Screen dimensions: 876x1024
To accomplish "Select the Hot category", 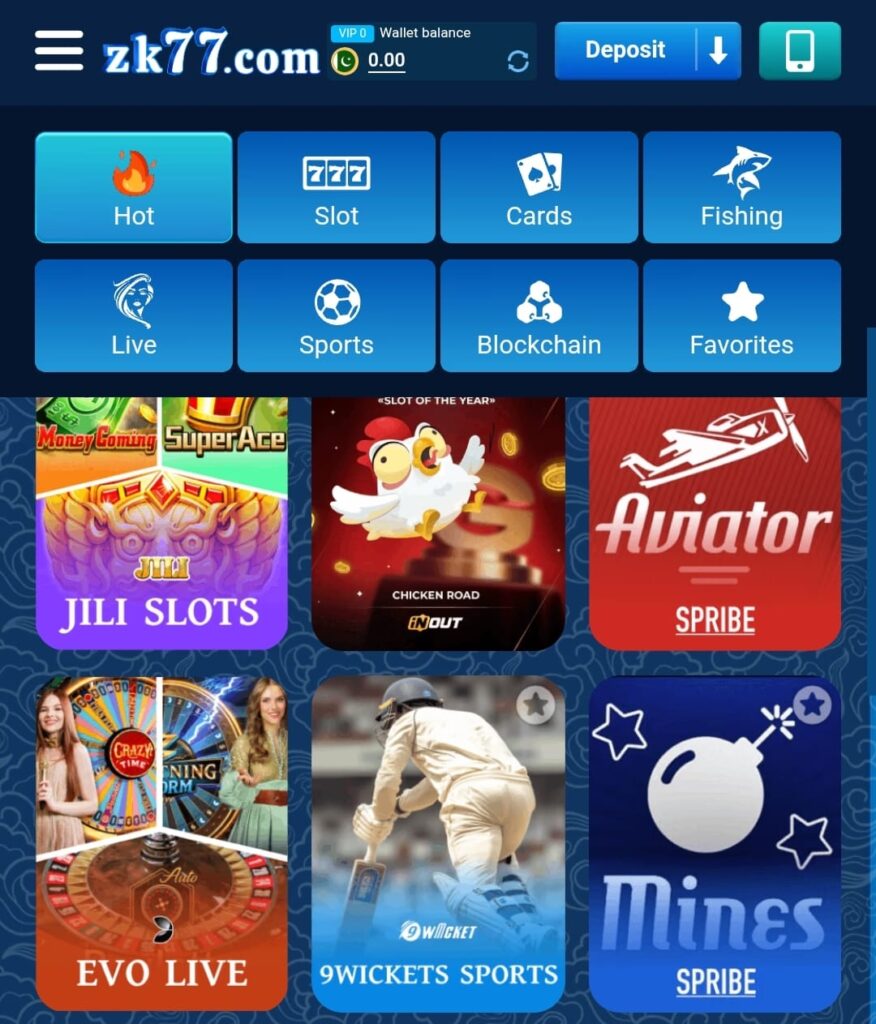I will [134, 188].
